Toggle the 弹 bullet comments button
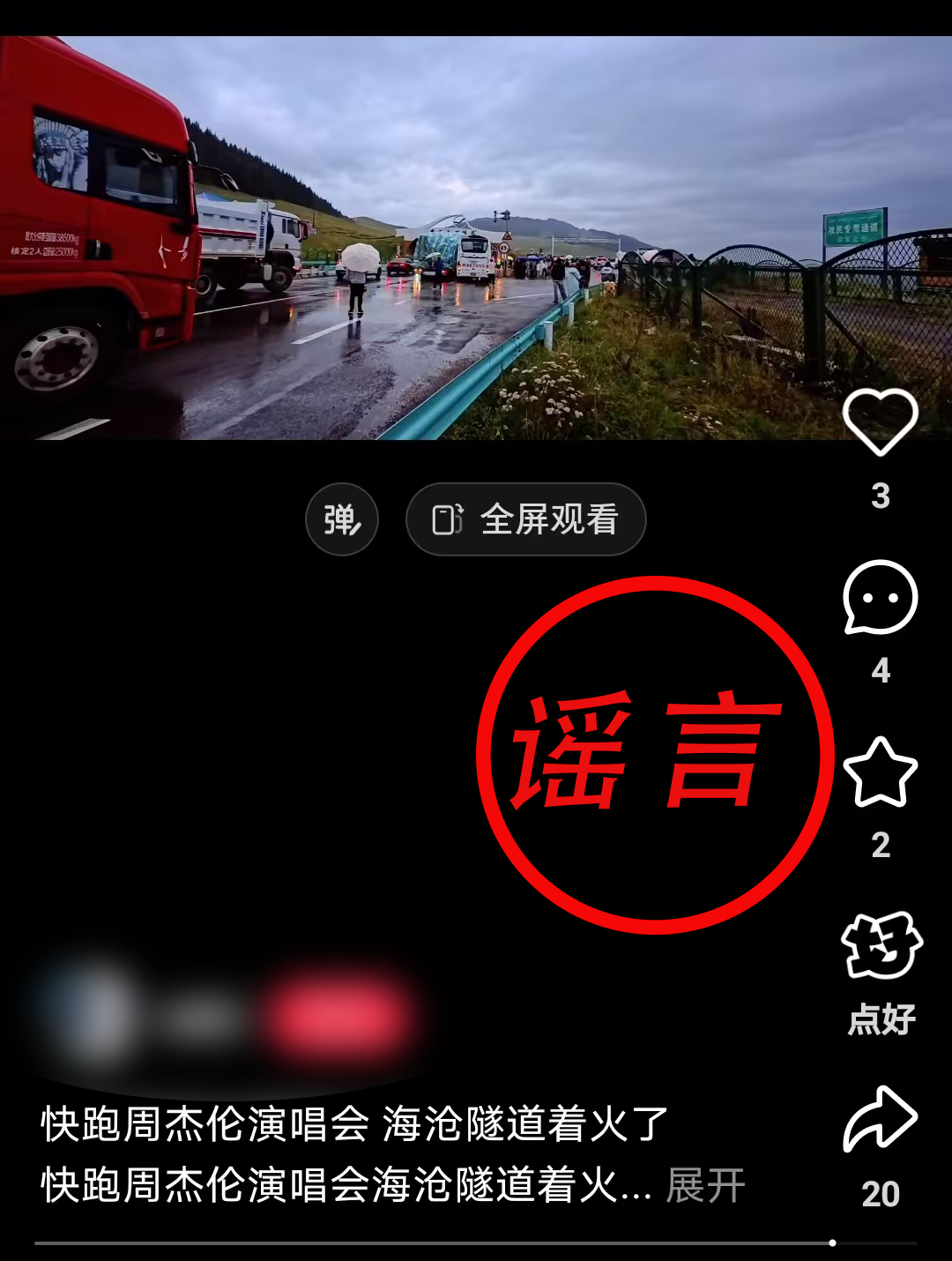Screen dimensions: 952x1261 [342, 519]
